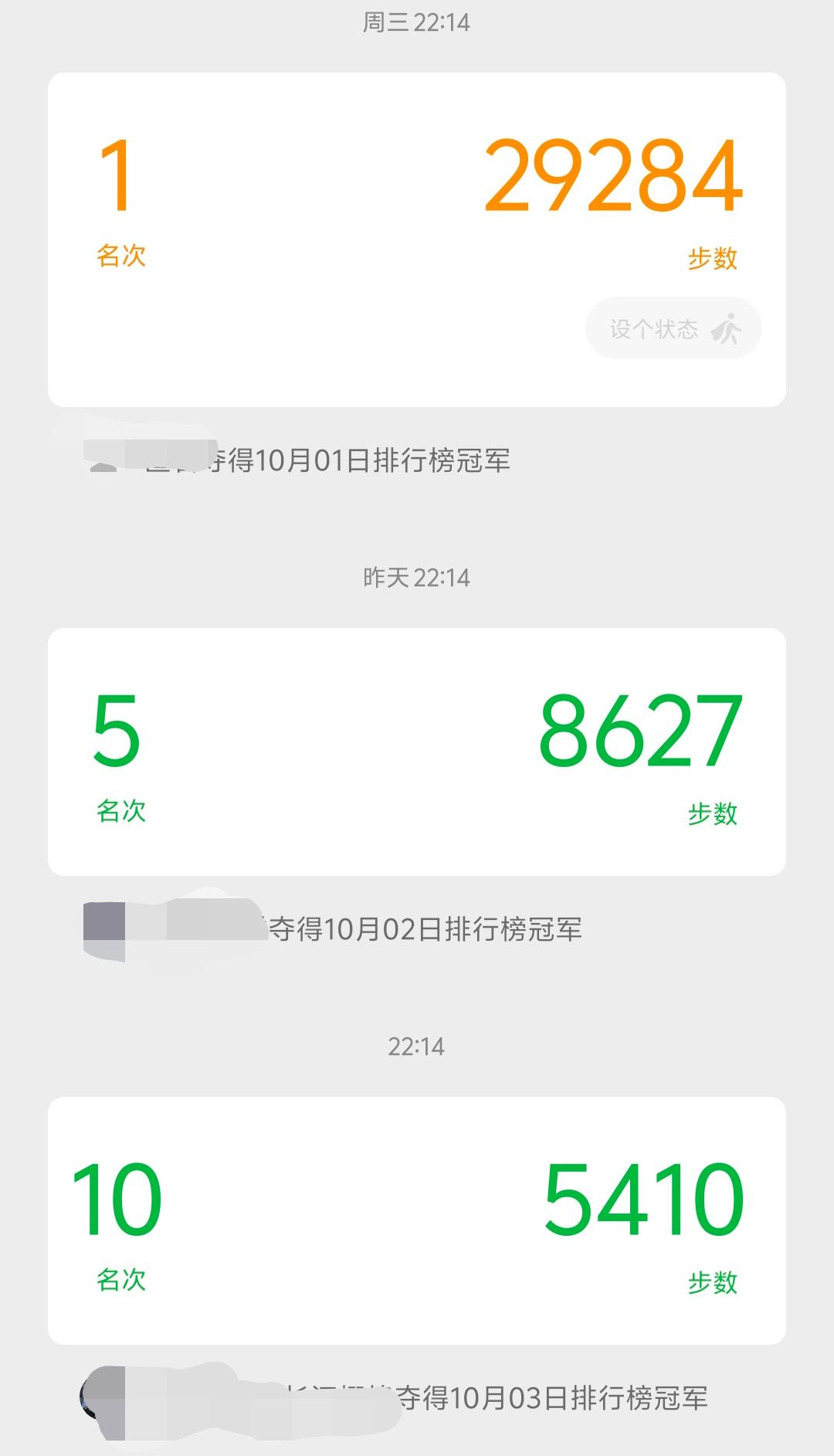Viewport: 834px width, 1456px height.
Task: Open the 8627 steps ranking card
Action: (x=417, y=751)
